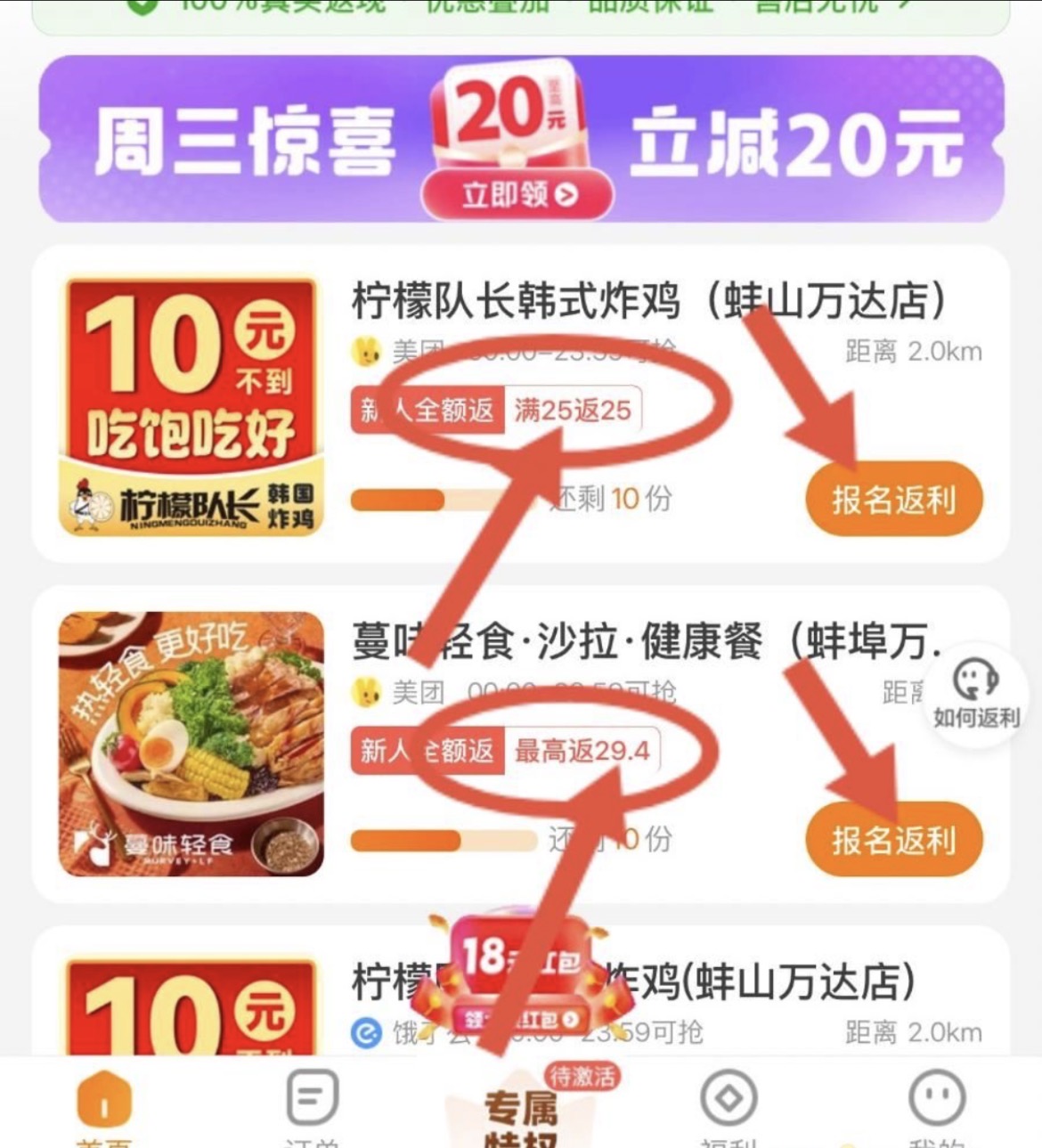Open the green guarantee banner via its chevron
This screenshot has width=1042, height=1148.
[907, 5]
